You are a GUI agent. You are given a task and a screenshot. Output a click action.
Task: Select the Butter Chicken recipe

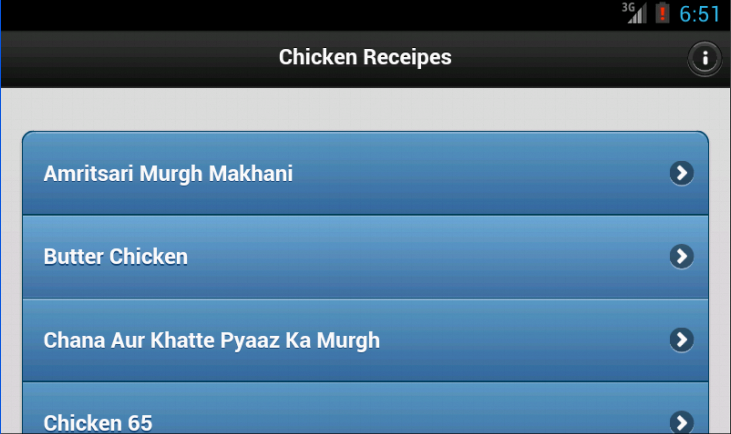(x=365, y=257)
